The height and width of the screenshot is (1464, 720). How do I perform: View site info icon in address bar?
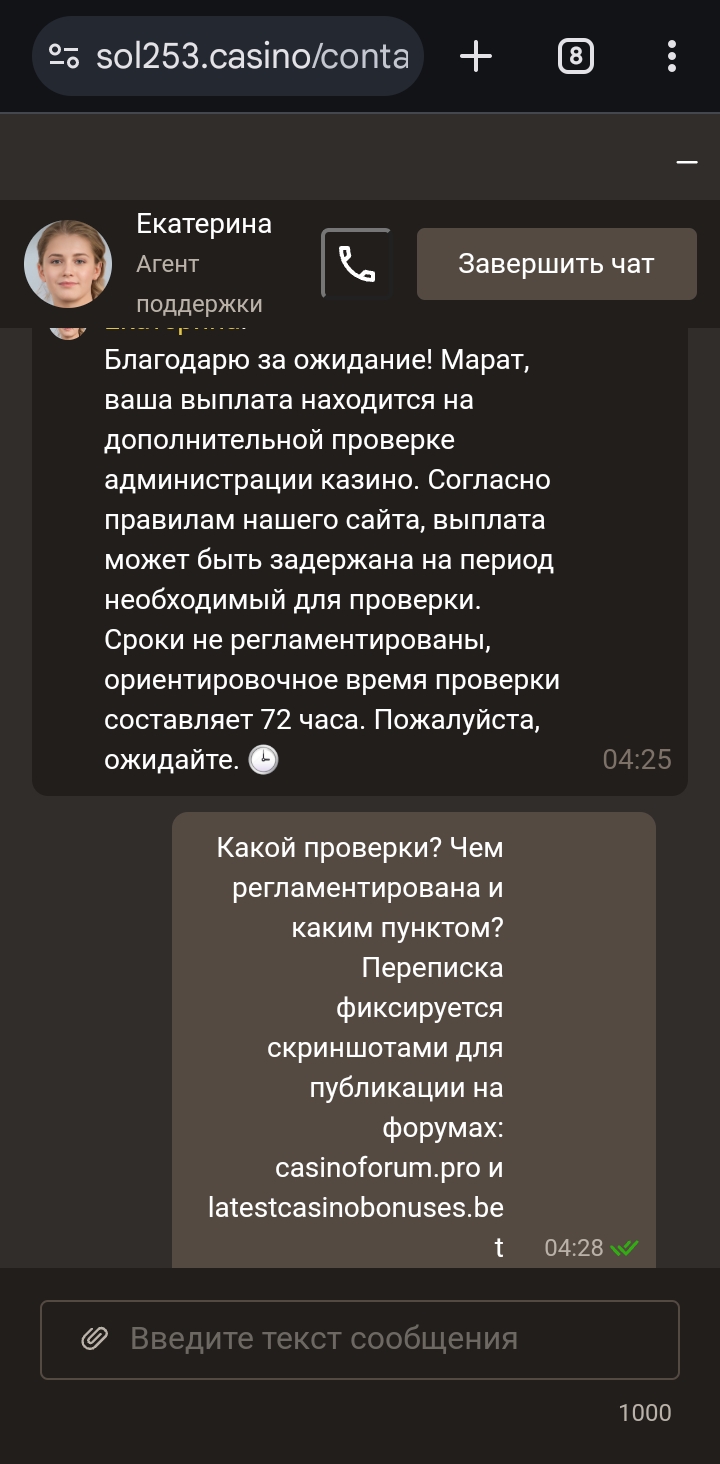click(x=64, y=56)
